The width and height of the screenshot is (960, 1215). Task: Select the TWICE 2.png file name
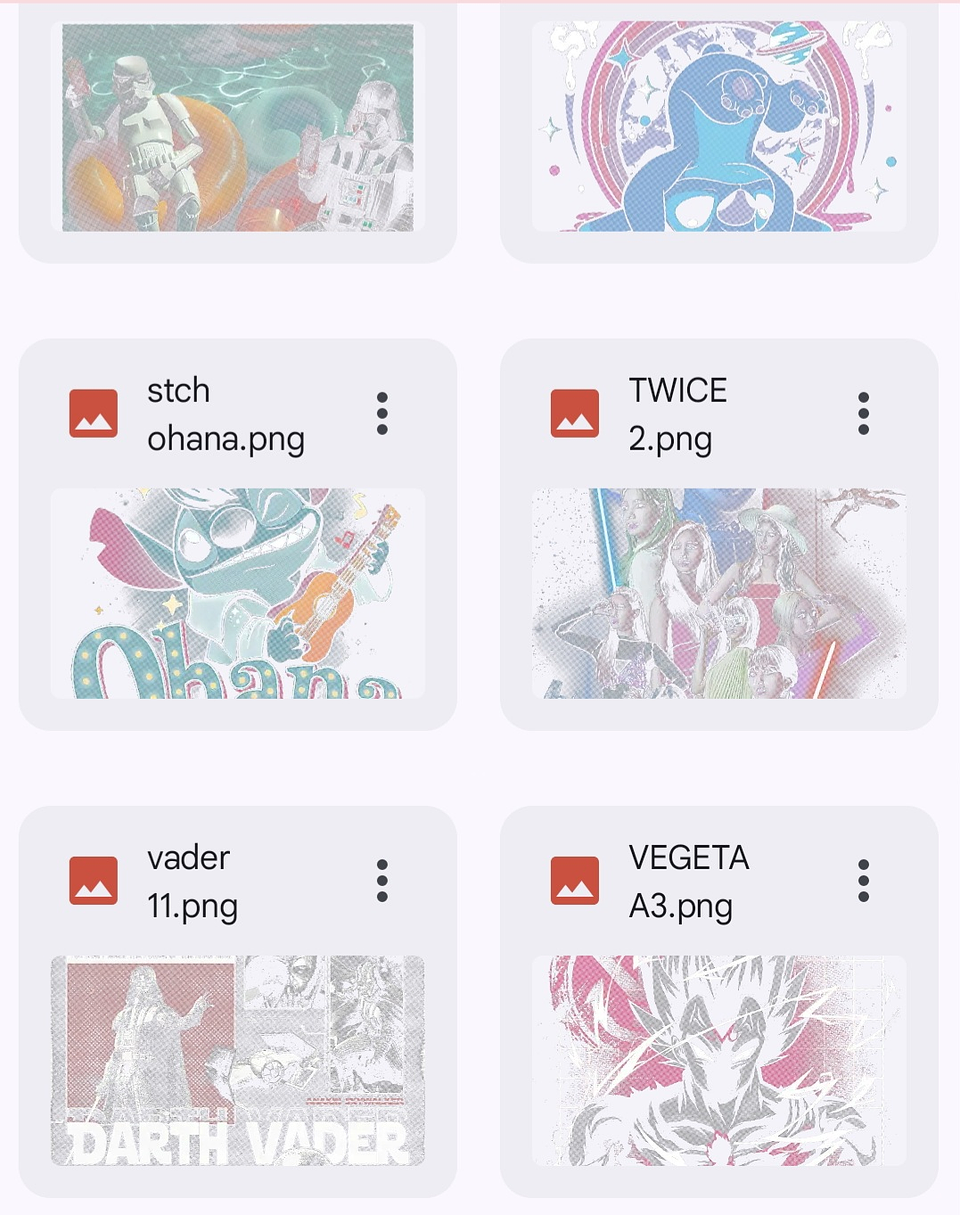(x=678, y=413)
